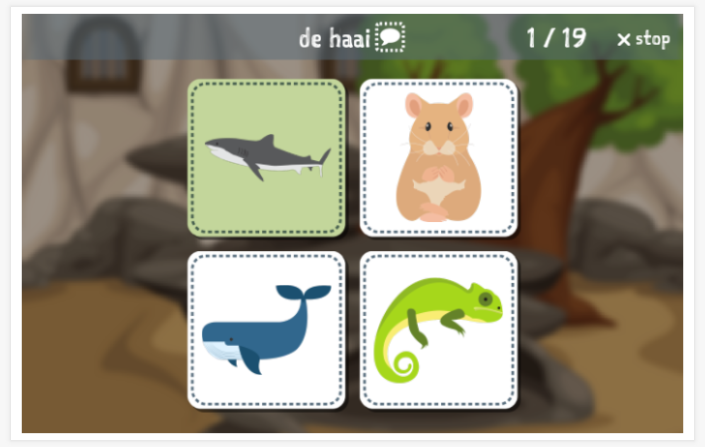The image size is (705, 447).
Task: Pick the whale picture card
Action: point(267,329)
